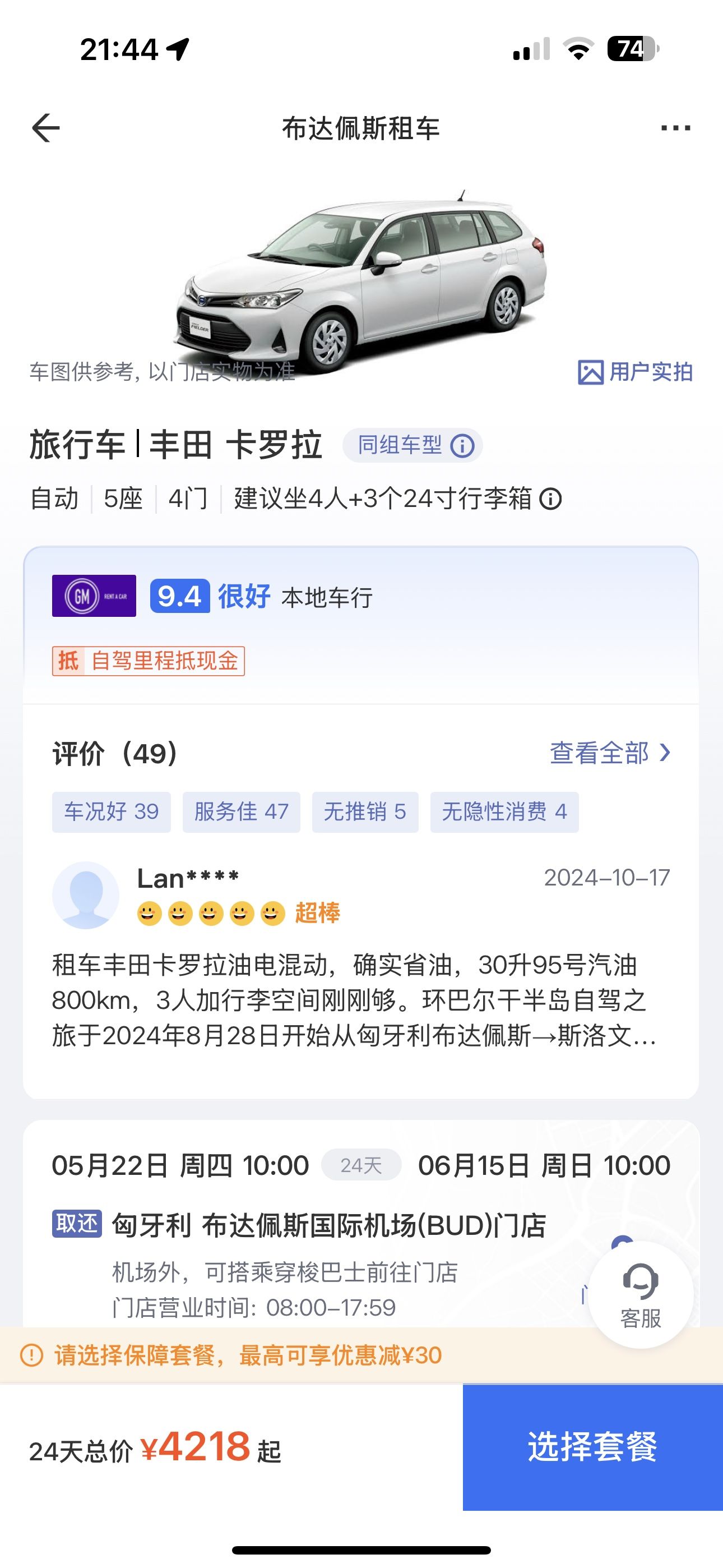Viewport: 723px width, 1568px height.
Task: Go back from 布达佩斯租车 page
Action: 47,128
